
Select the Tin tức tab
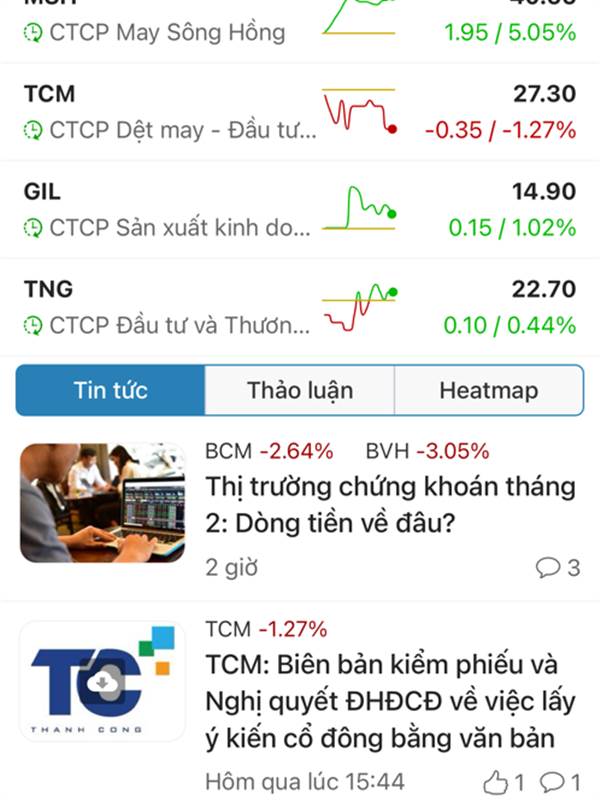click(111, 390)
